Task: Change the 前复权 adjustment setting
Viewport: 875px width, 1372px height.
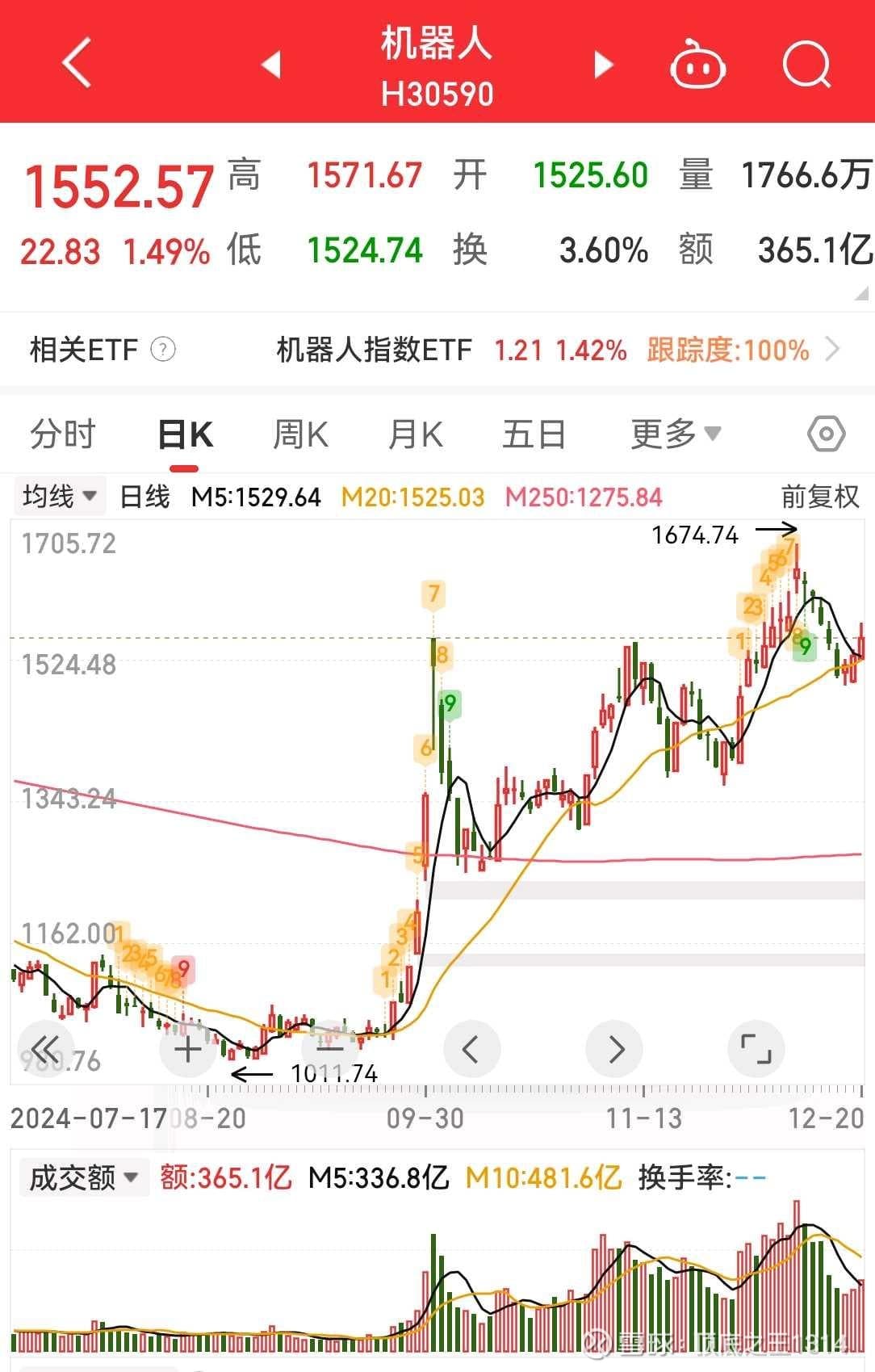Action: (820, 496)
